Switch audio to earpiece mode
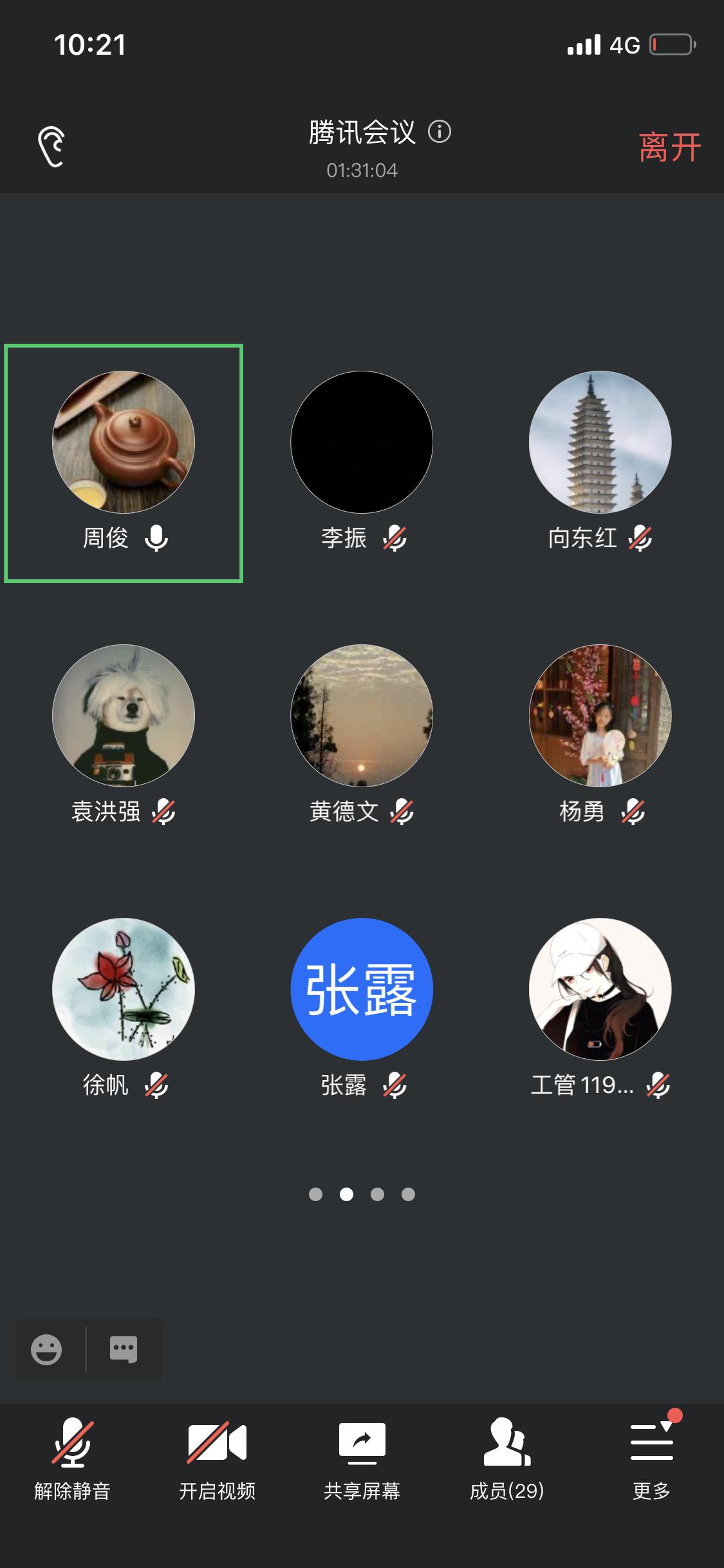 pyautogui.click(x=51, y=147)
